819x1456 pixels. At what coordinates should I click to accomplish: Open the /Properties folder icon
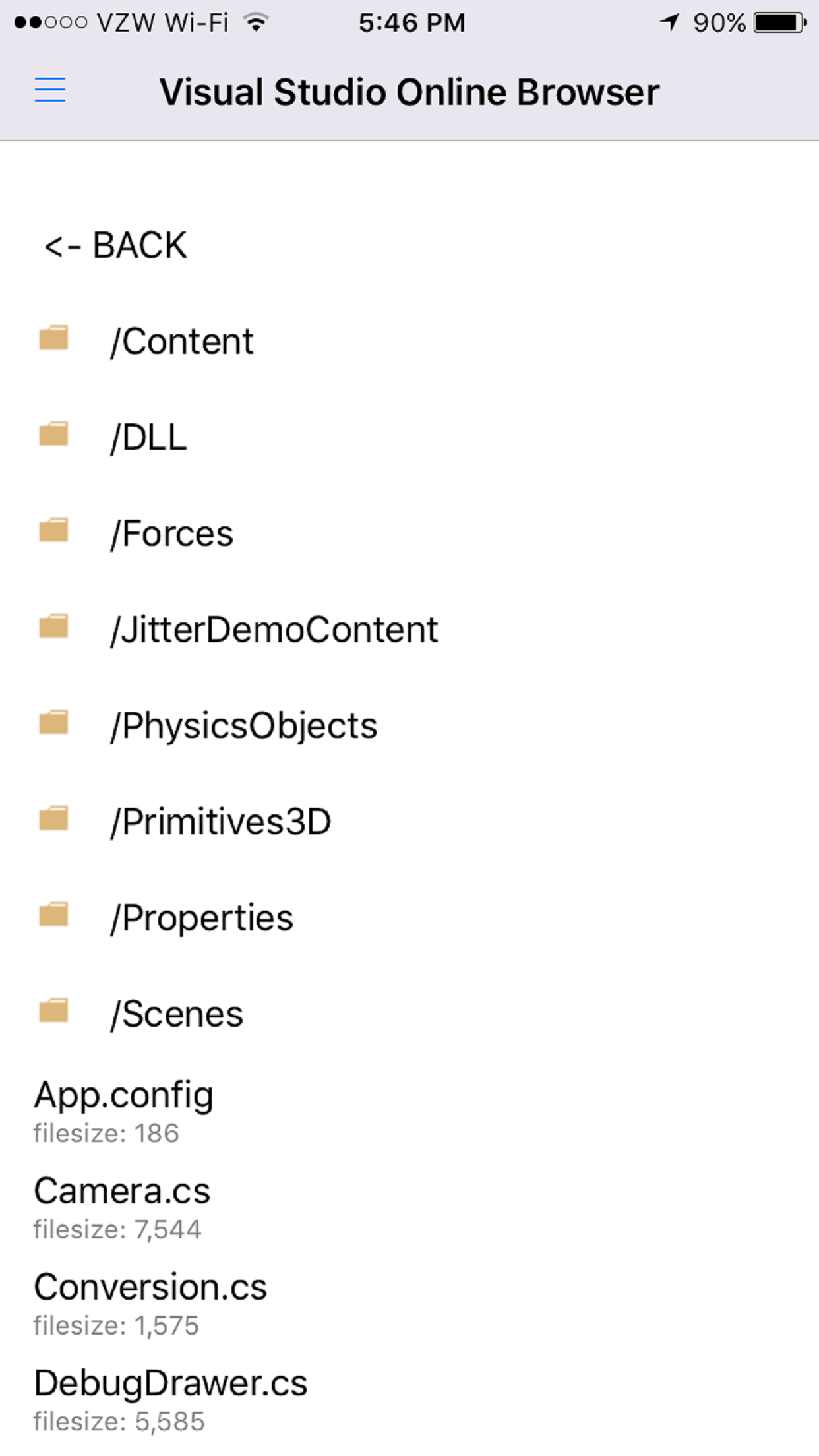[x=55, y=915]
